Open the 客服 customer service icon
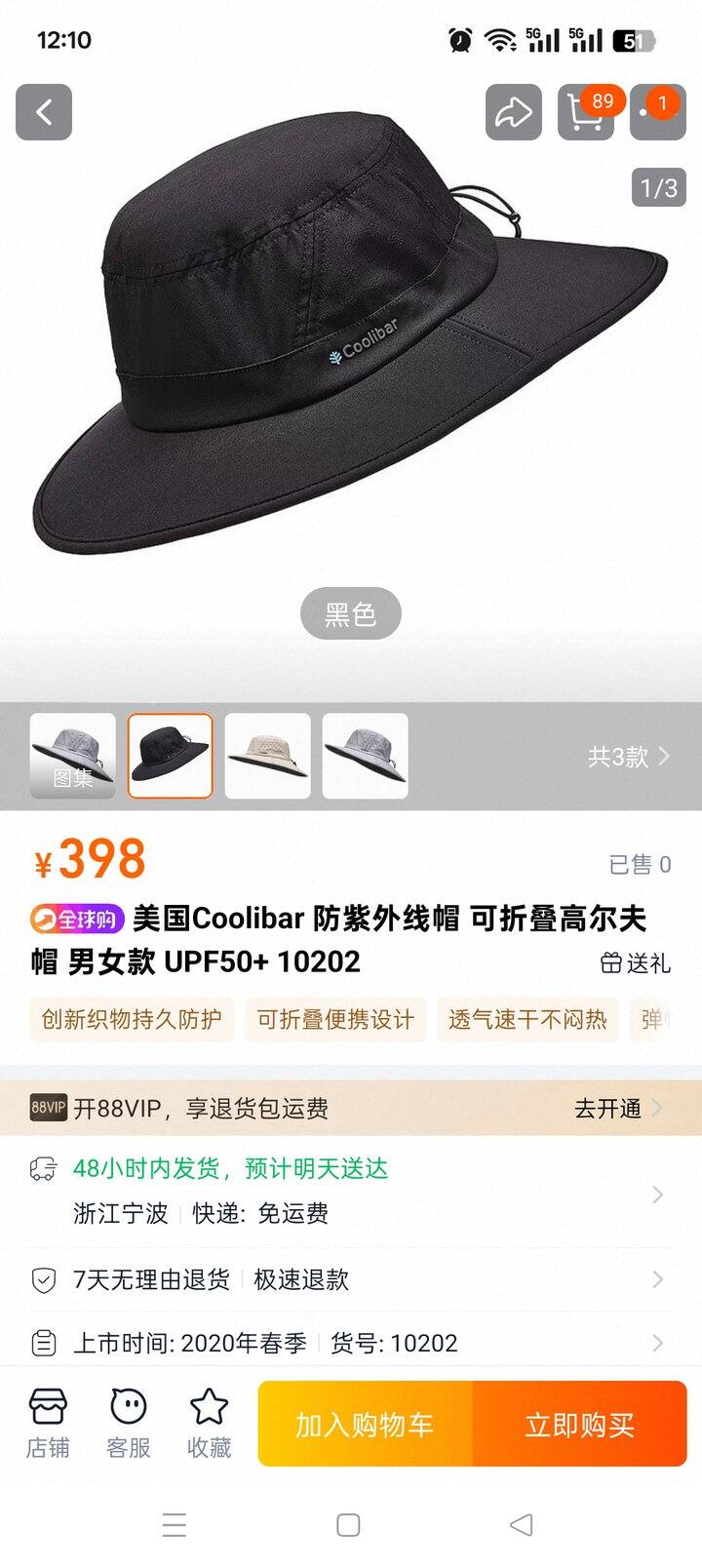The height and width of the screenshot is (1568, 702). (x=128, y=1423)
